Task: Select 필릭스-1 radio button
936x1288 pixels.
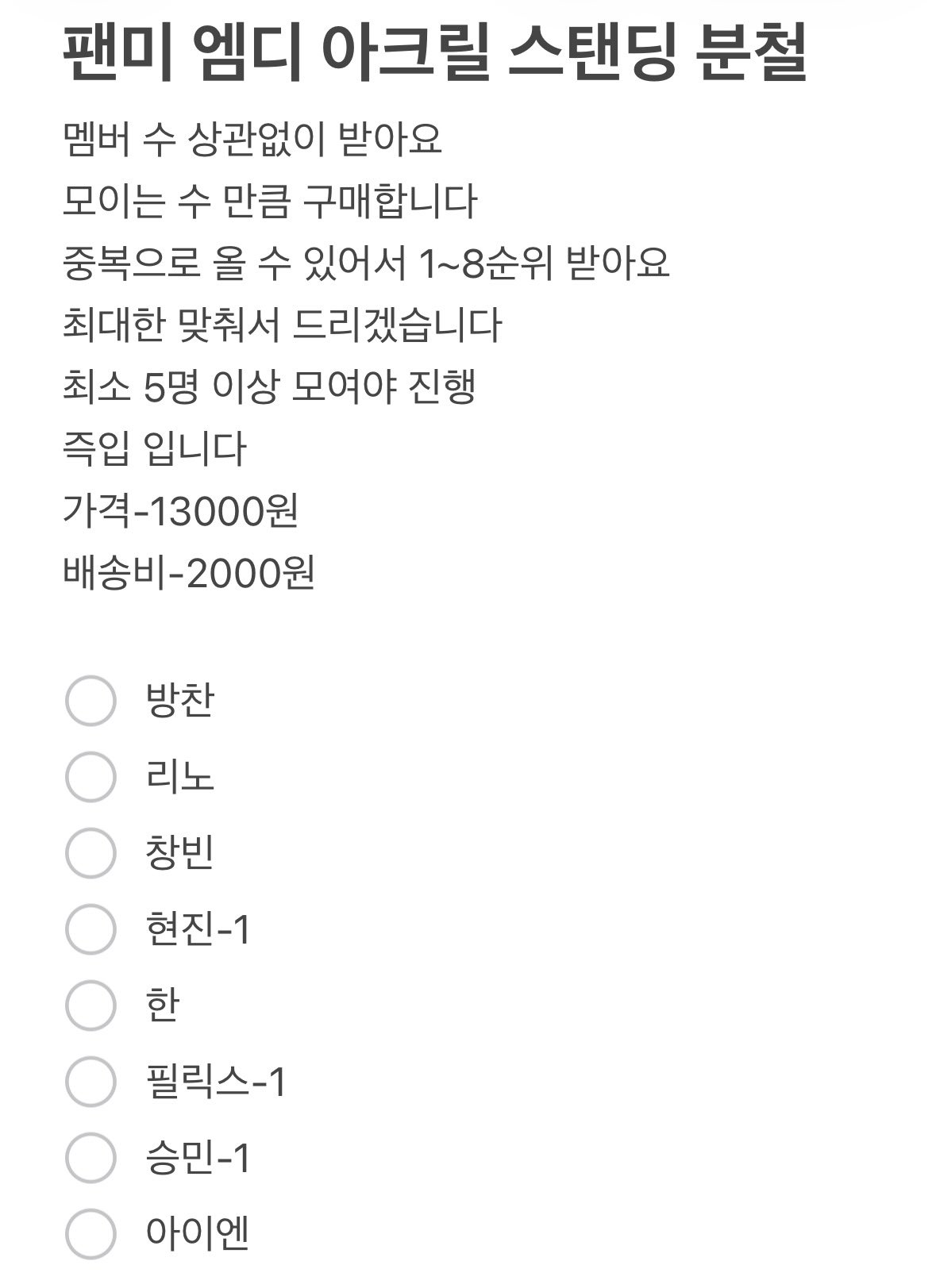Action: [x=91, y=1082]
